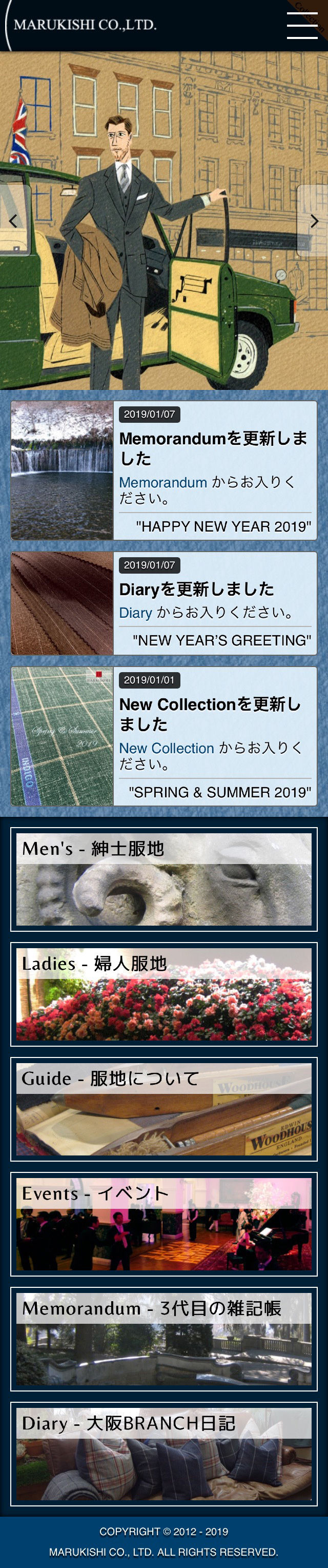Tap the MARUKISHI CO.,LTD. header title
Image resolution: width=328 pixels, height=1568 pixels.
click(x=85, y=25)
